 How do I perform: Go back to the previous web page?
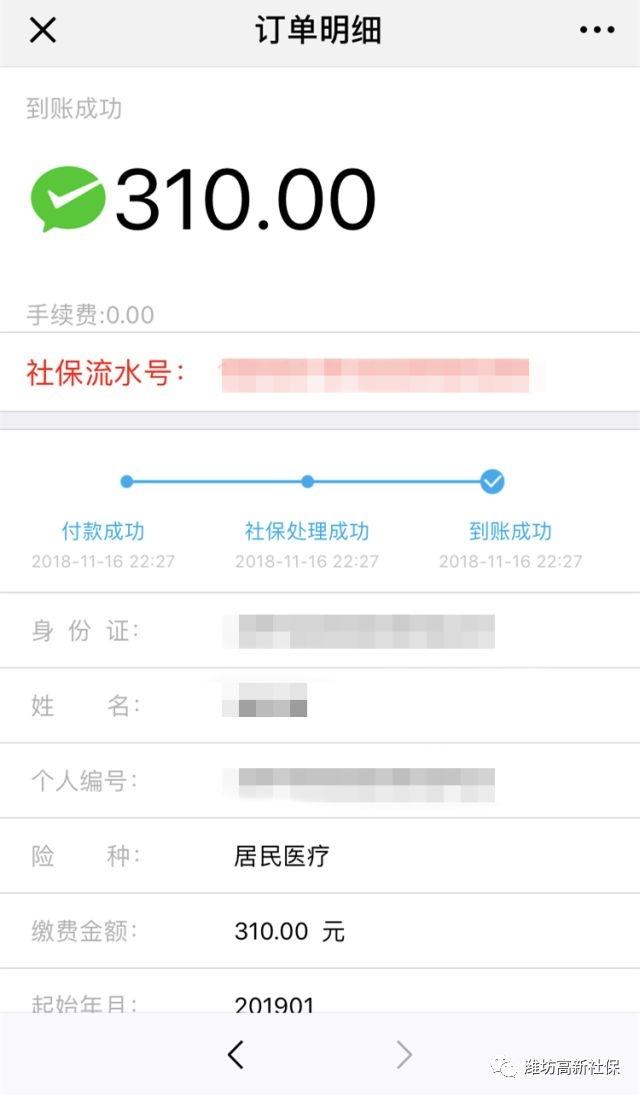pos(236,1054)
